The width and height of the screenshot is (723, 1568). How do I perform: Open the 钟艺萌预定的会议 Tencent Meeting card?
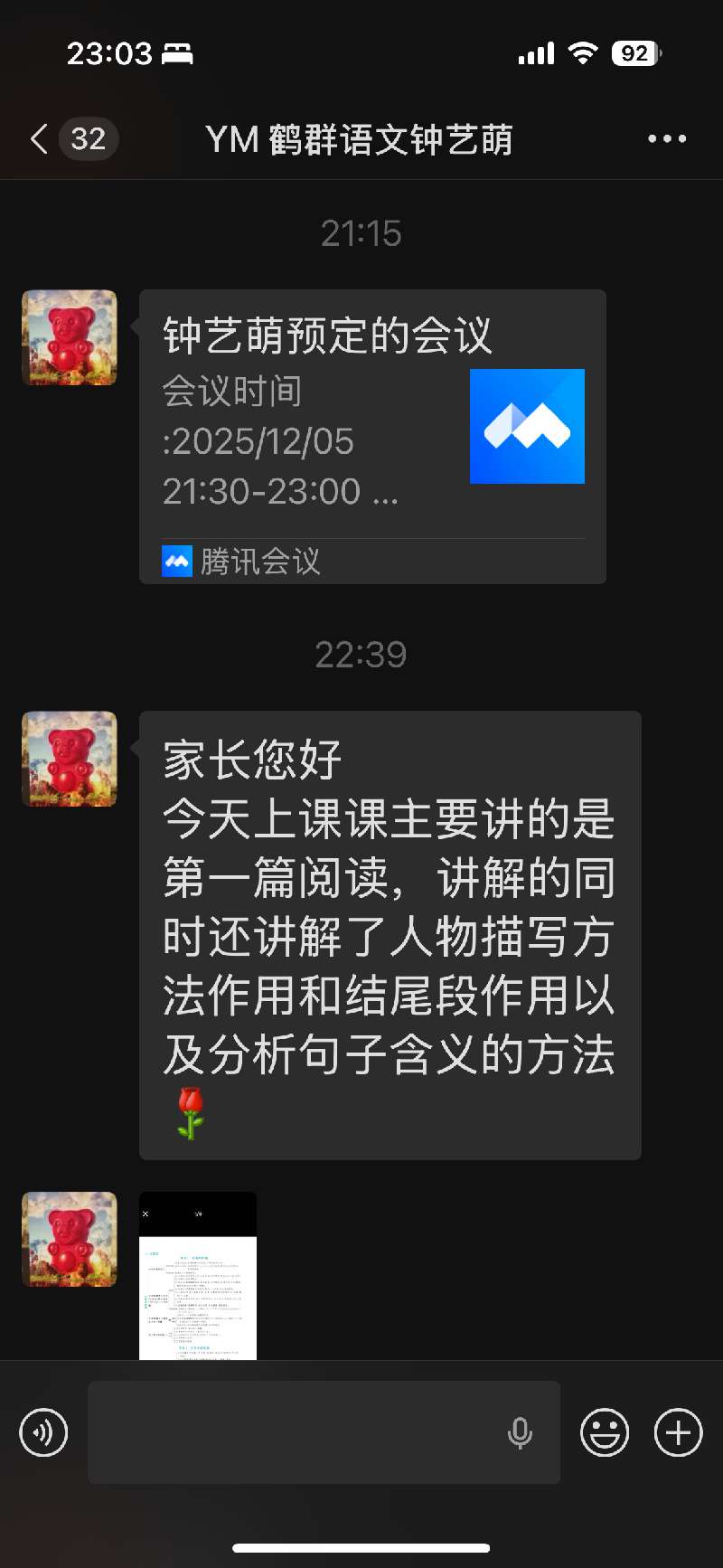pos(371,436)
